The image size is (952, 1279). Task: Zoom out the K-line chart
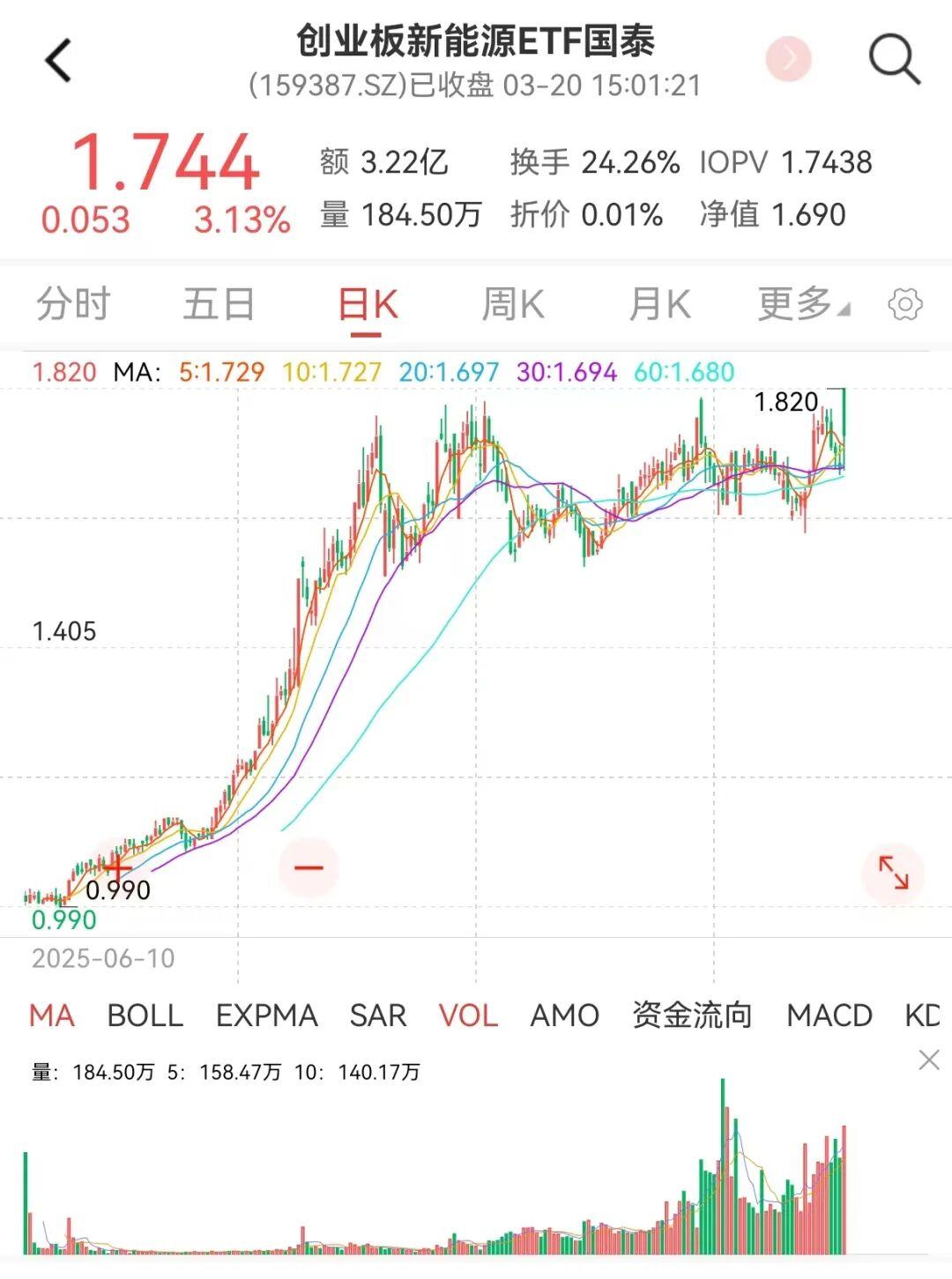click(309, 868)
